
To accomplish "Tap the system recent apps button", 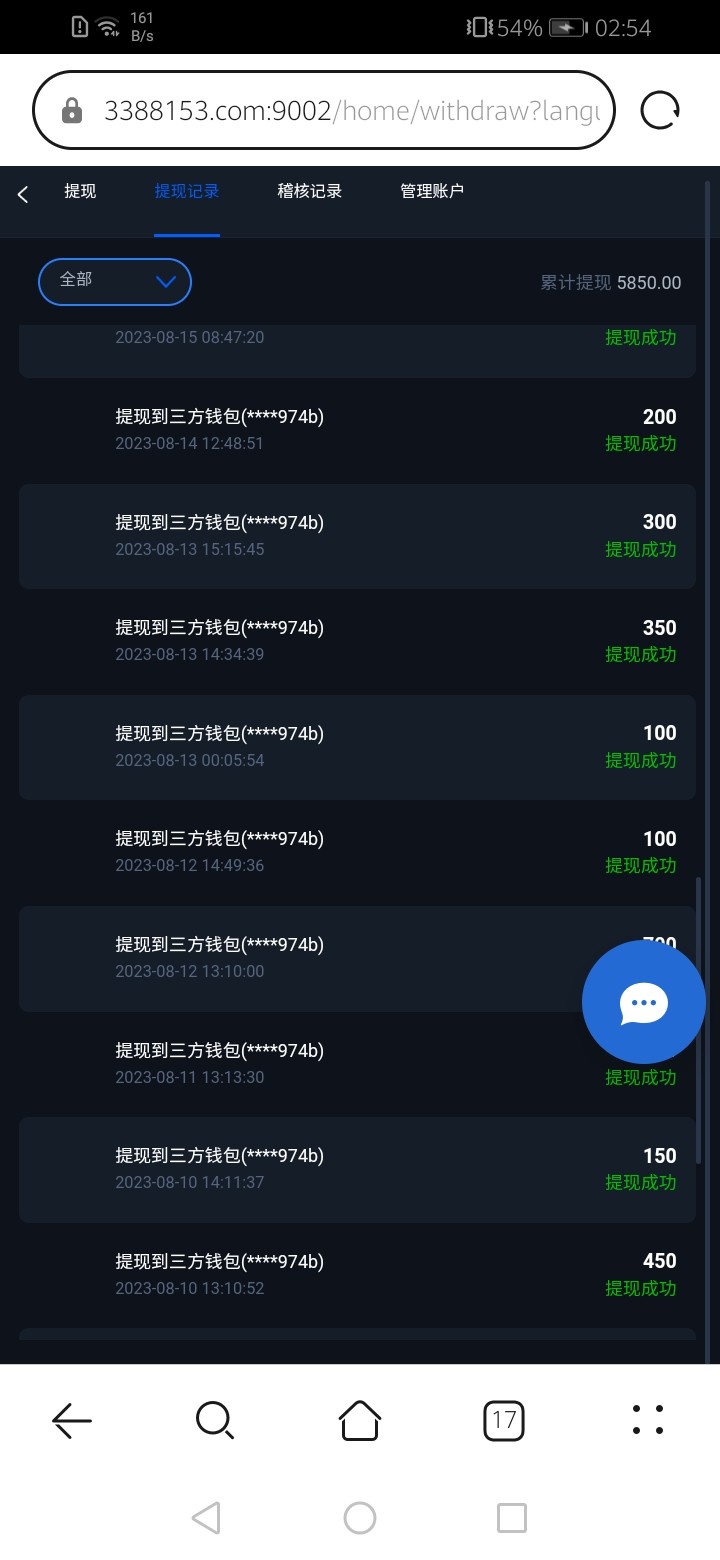I will (512, 1518).
